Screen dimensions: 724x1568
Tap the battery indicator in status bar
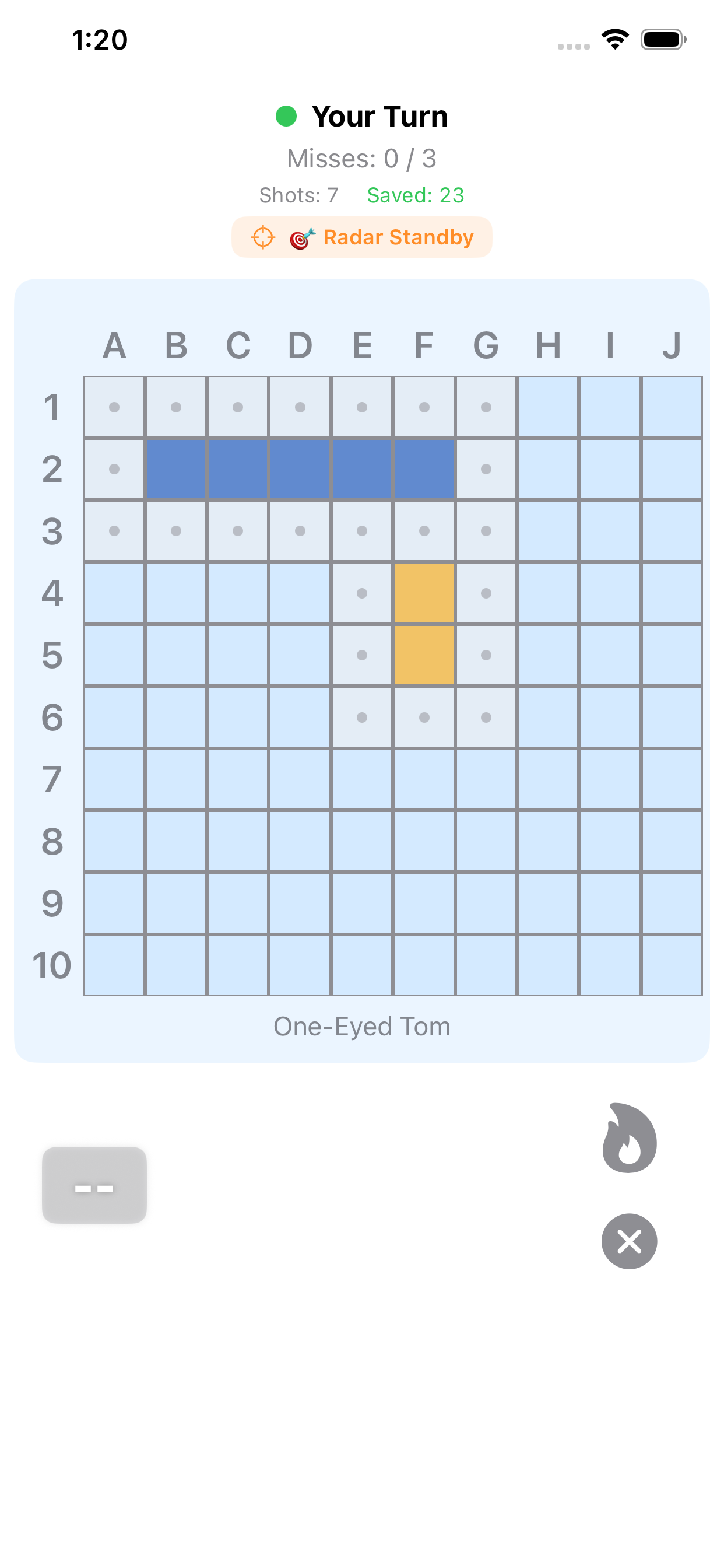(663, 39)
